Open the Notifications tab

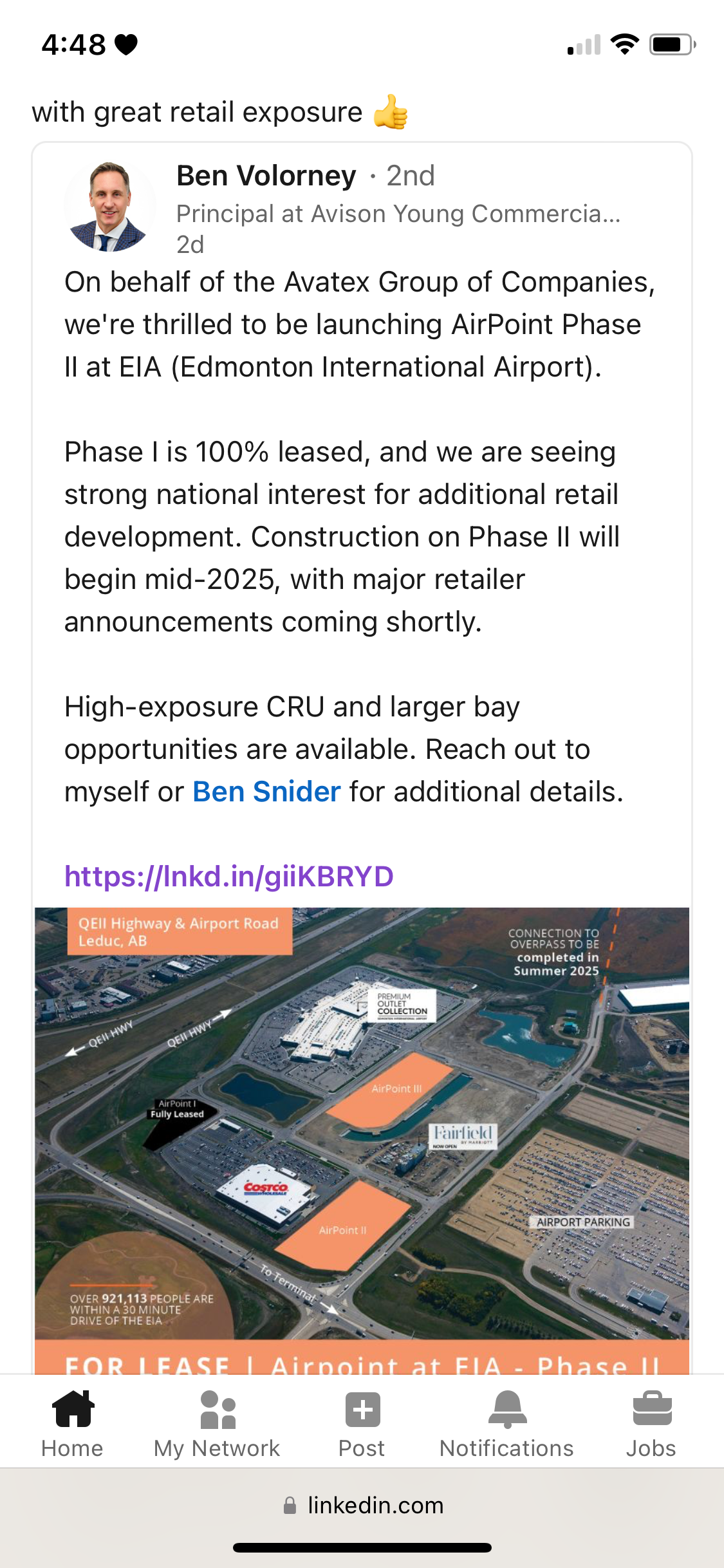pyautogui.click(x=506, y=1423)
